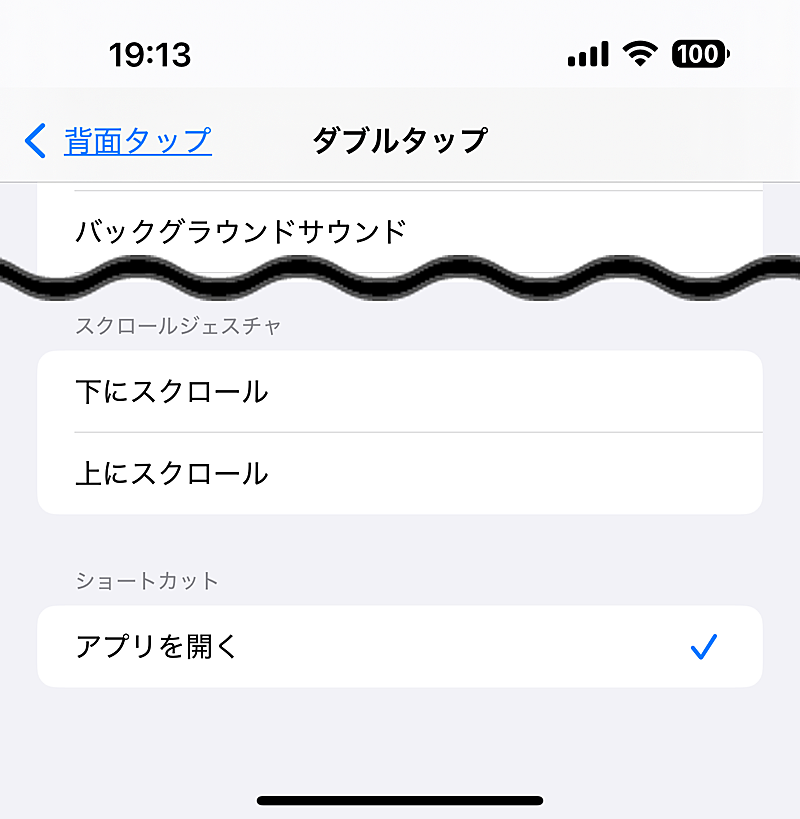This screenshot has height=819, width=800.
Task: Go back to 背面タップ settings
Action: 120,141
